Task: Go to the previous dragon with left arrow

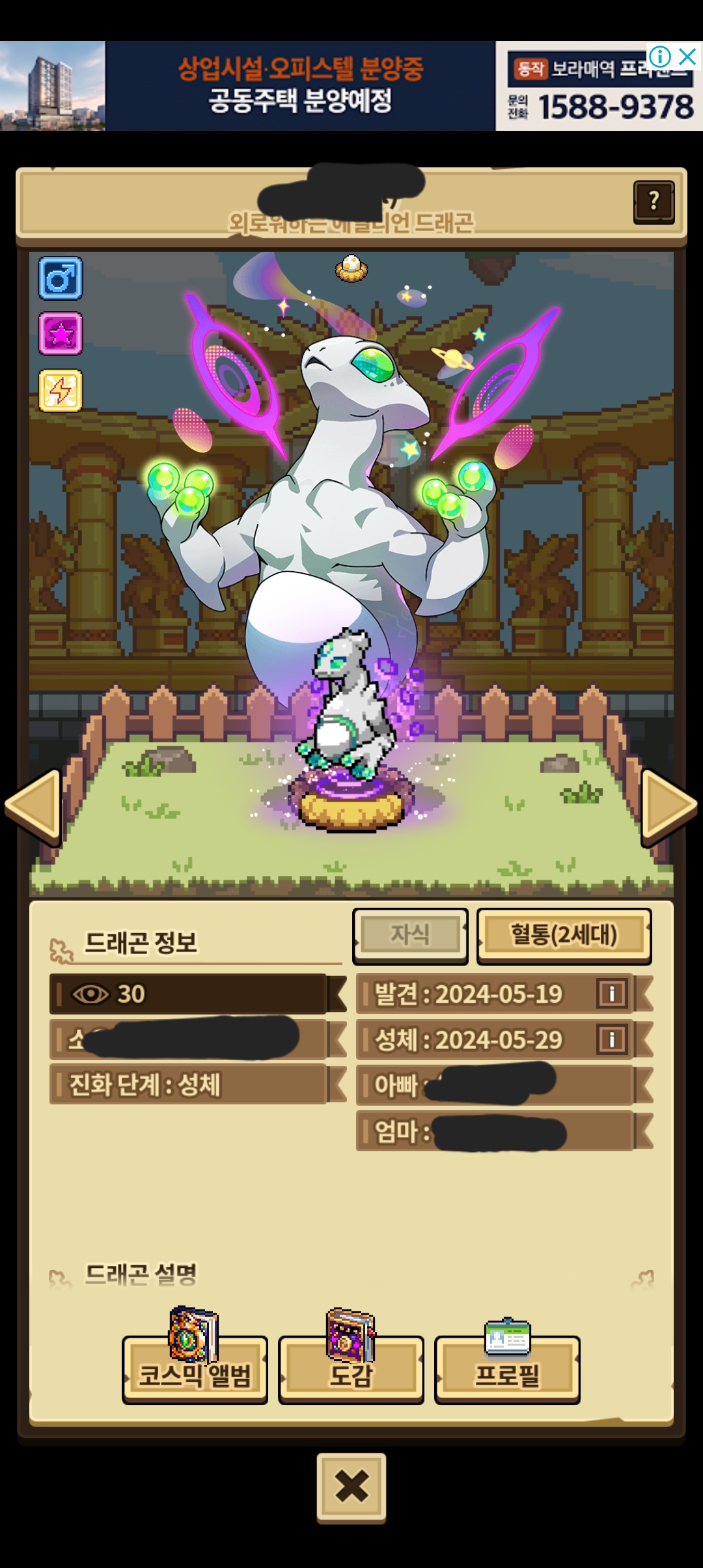Action: coord(33,807)
